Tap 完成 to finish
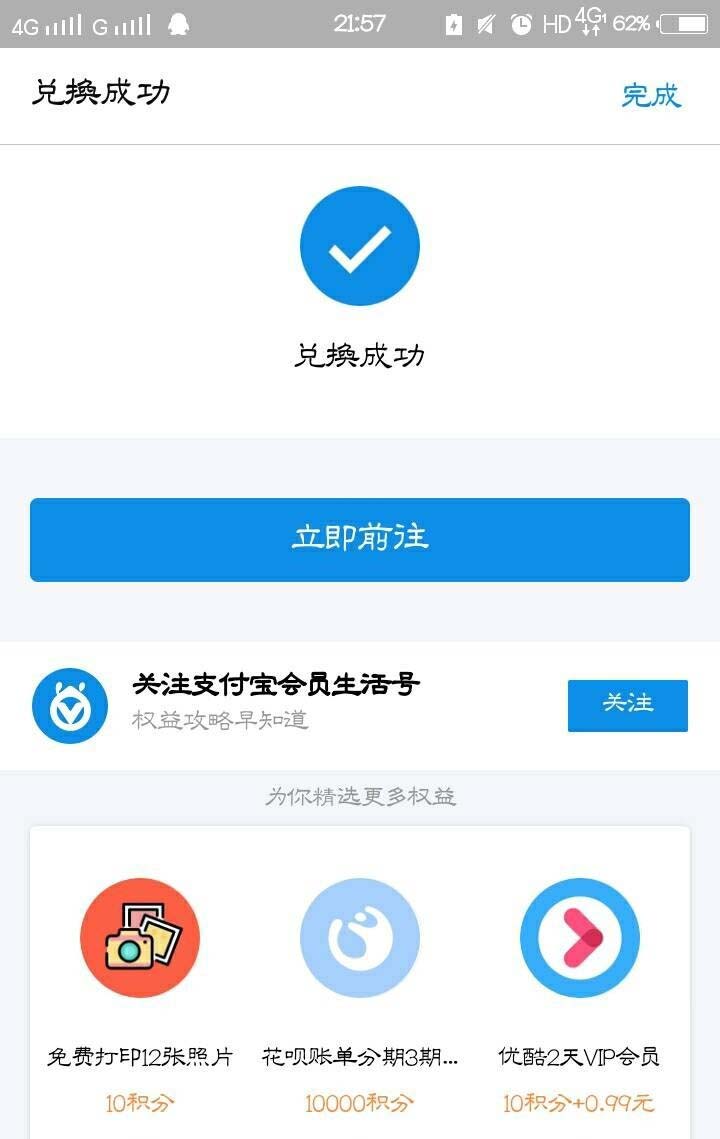 [651, 96]
